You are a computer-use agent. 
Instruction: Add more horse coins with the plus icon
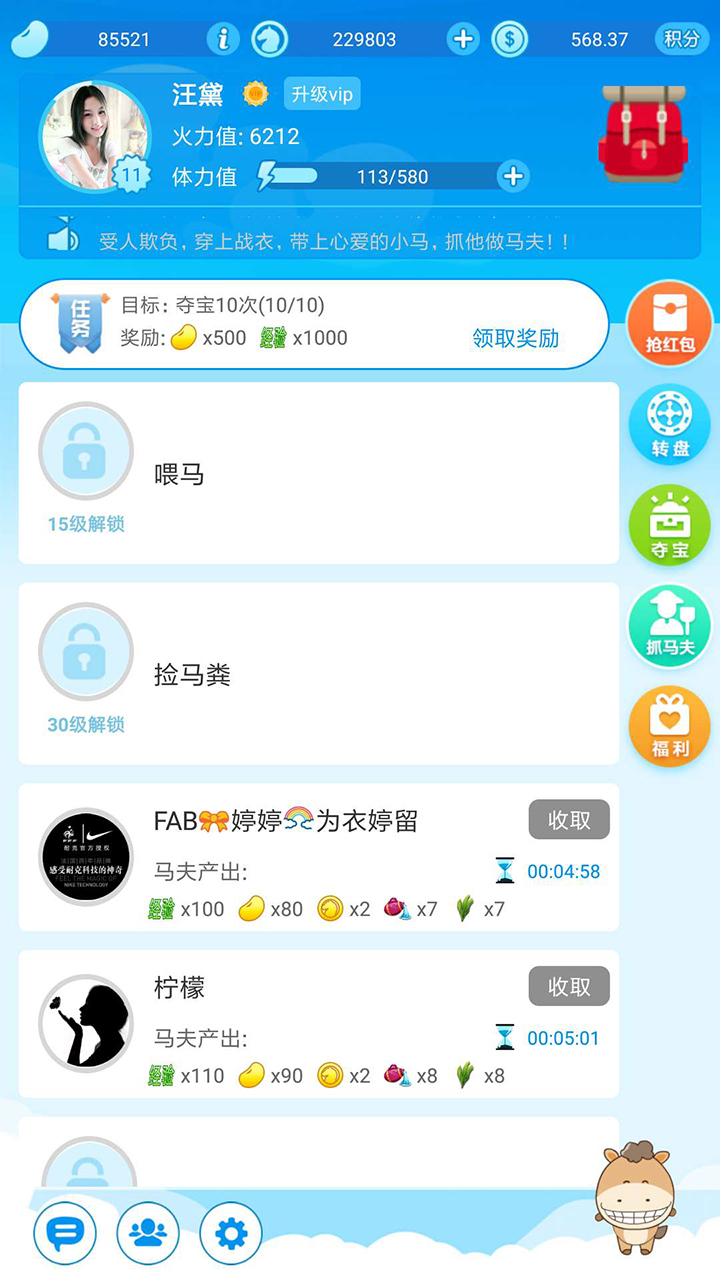[462, 39]
